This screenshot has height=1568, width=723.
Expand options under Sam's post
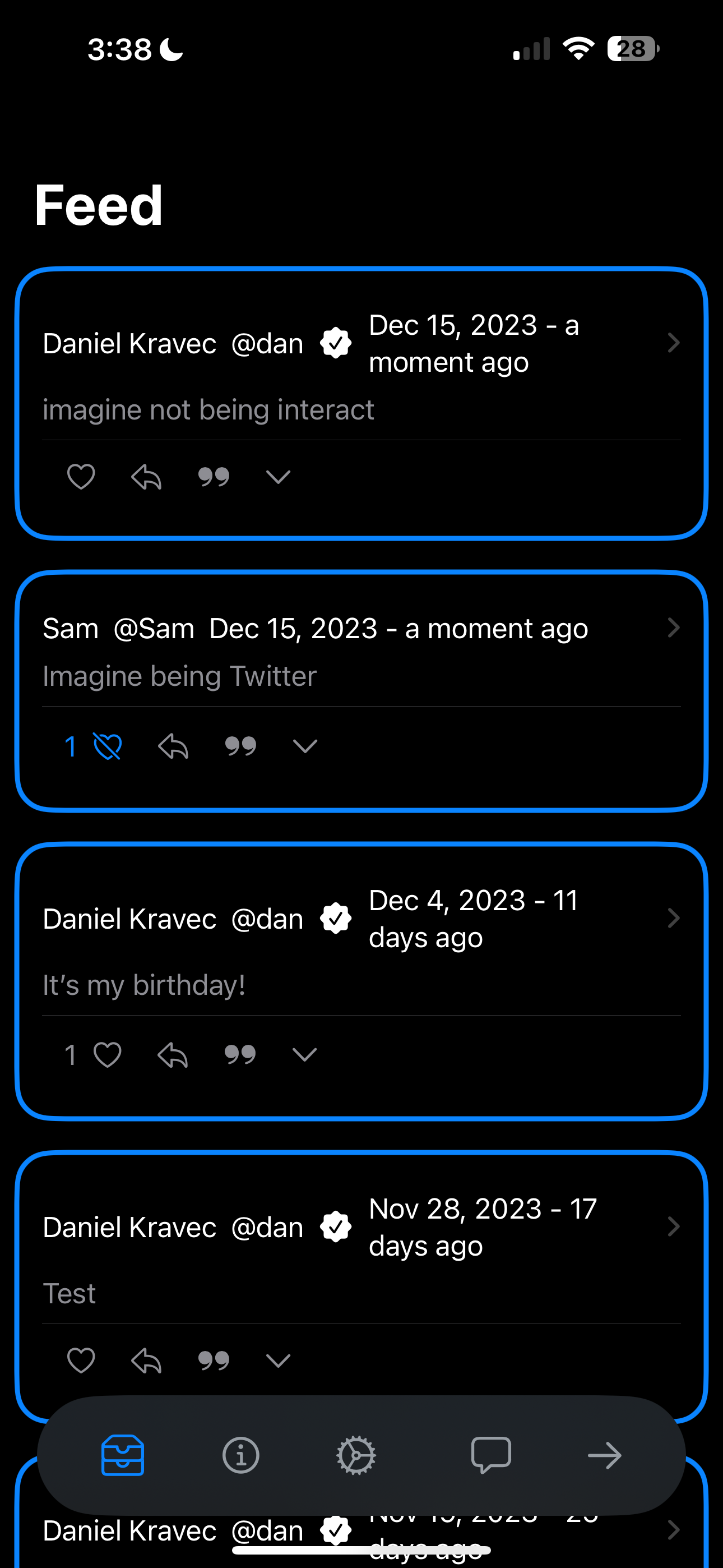[x=305, y=746]
